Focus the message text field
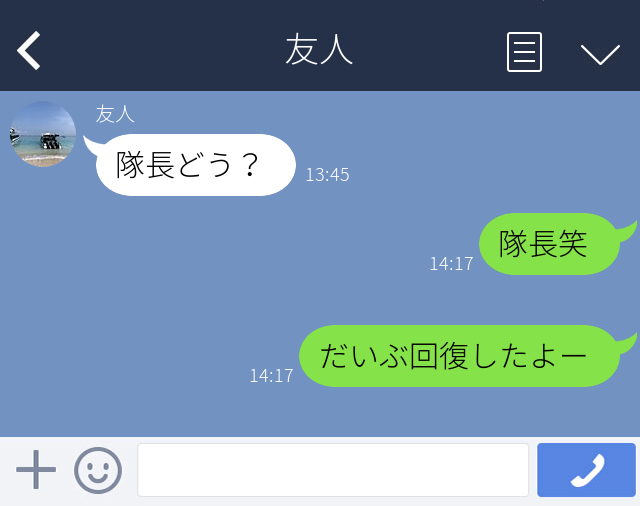Viewport: 640px width, 506px height. 332,470
